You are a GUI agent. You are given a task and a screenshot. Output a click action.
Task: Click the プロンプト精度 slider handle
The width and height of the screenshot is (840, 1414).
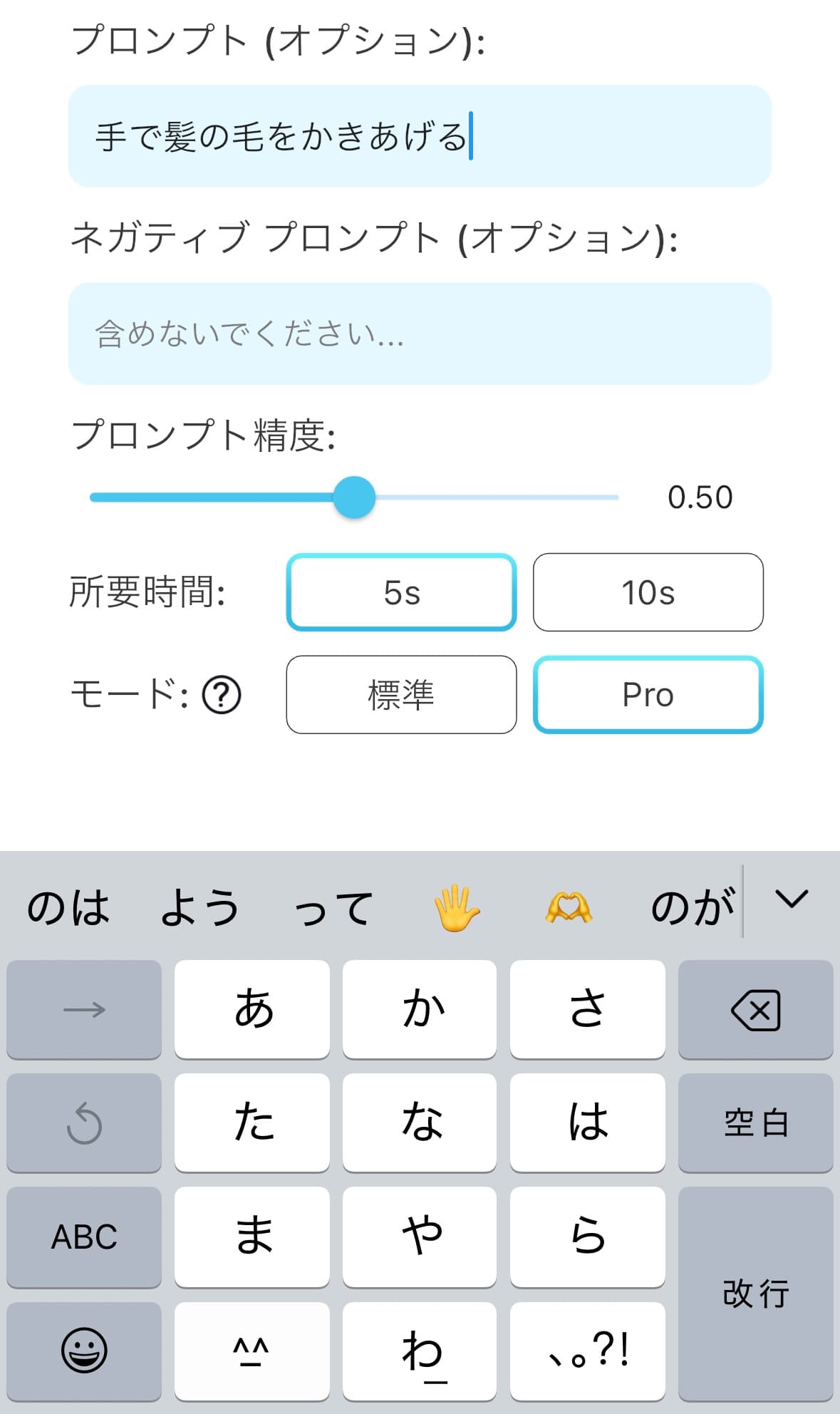click(x=354, y=497)
